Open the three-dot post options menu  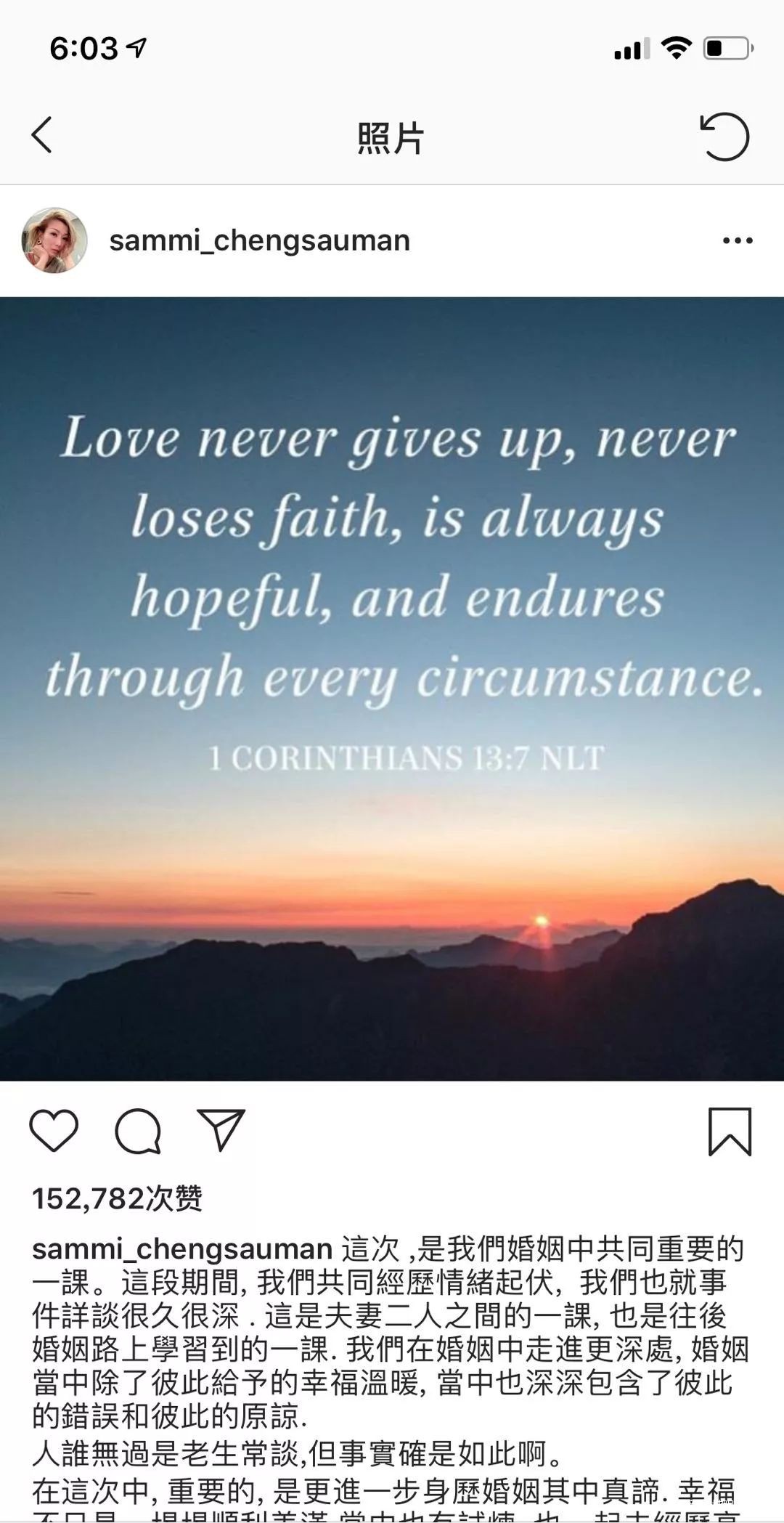(738, 240)
